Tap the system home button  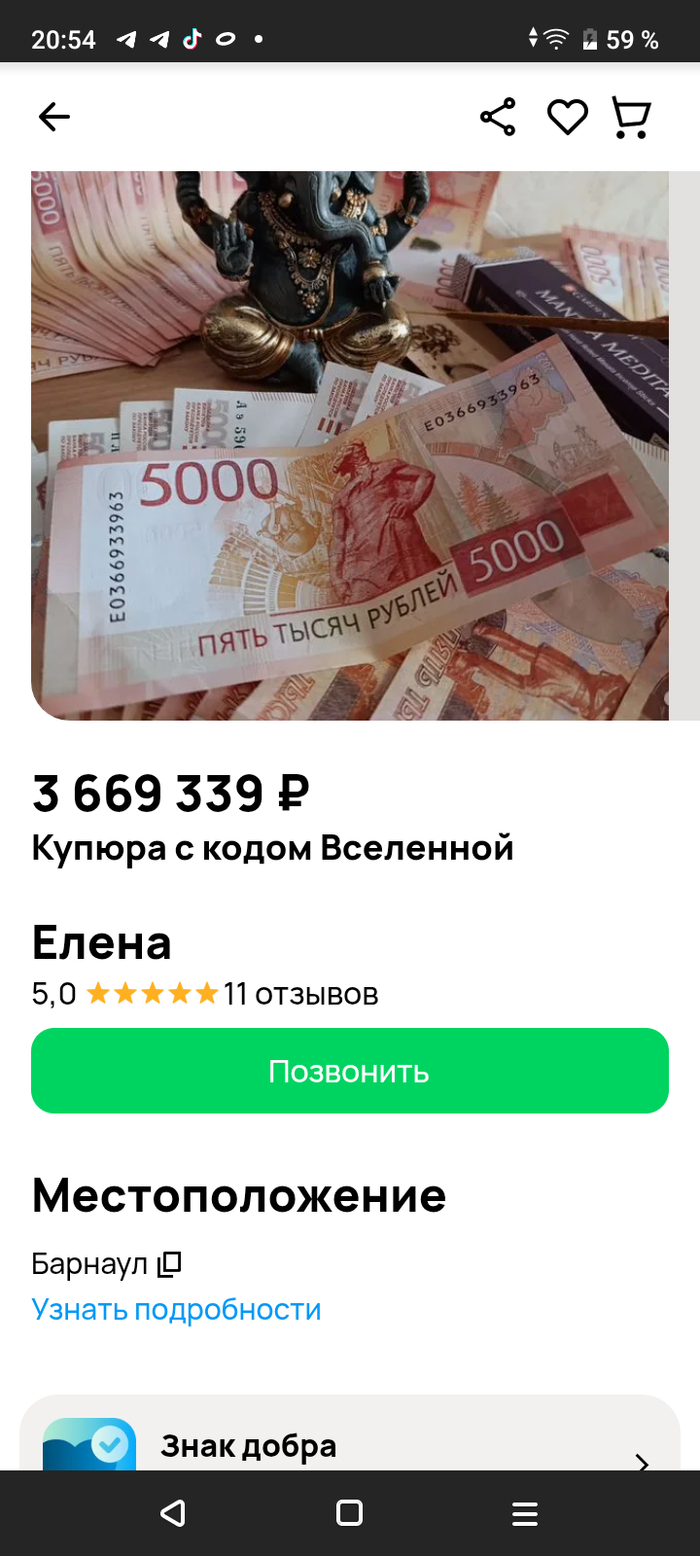[x=349, y=1513]
